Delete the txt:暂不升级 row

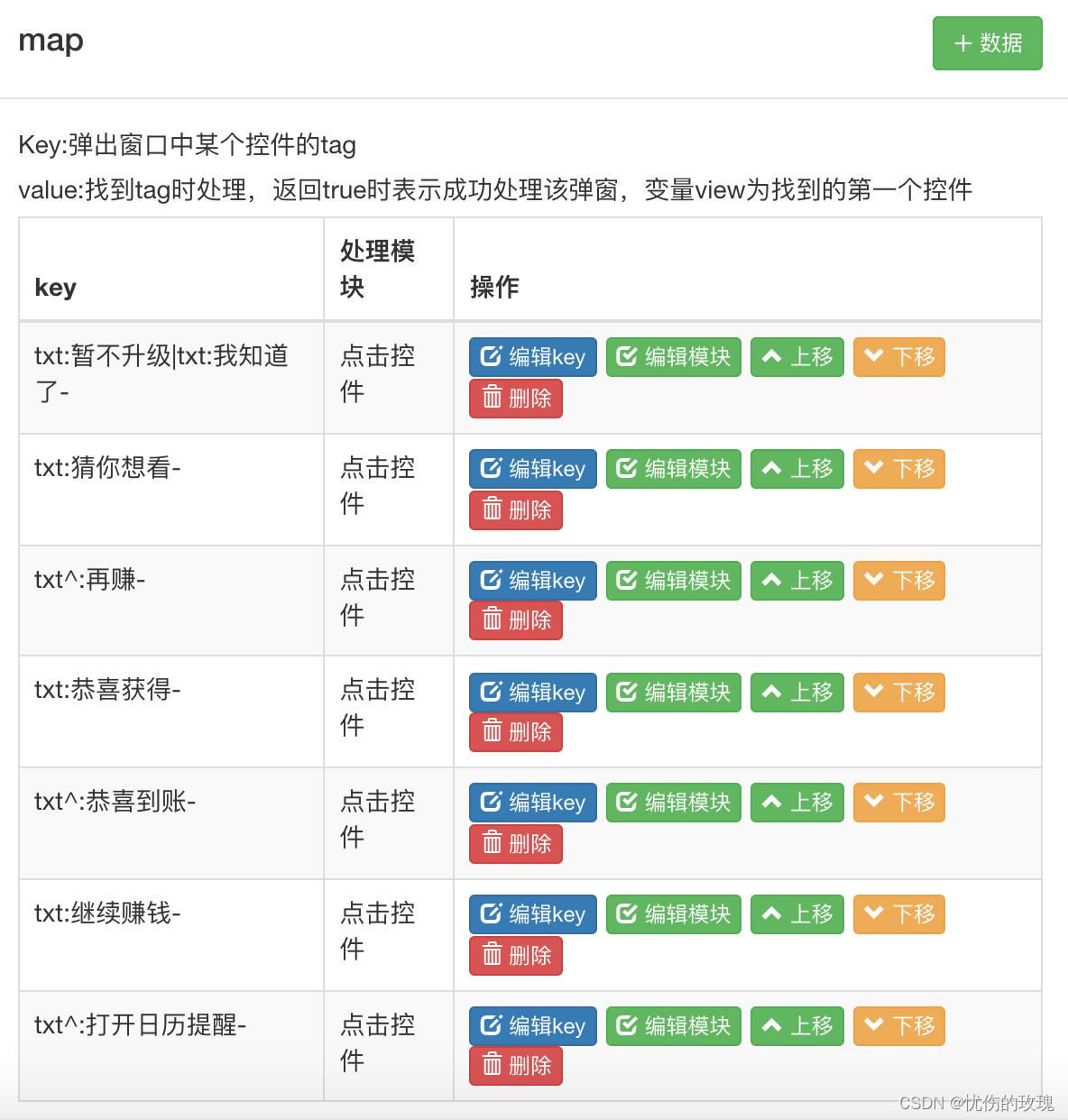tap(515, 399)
